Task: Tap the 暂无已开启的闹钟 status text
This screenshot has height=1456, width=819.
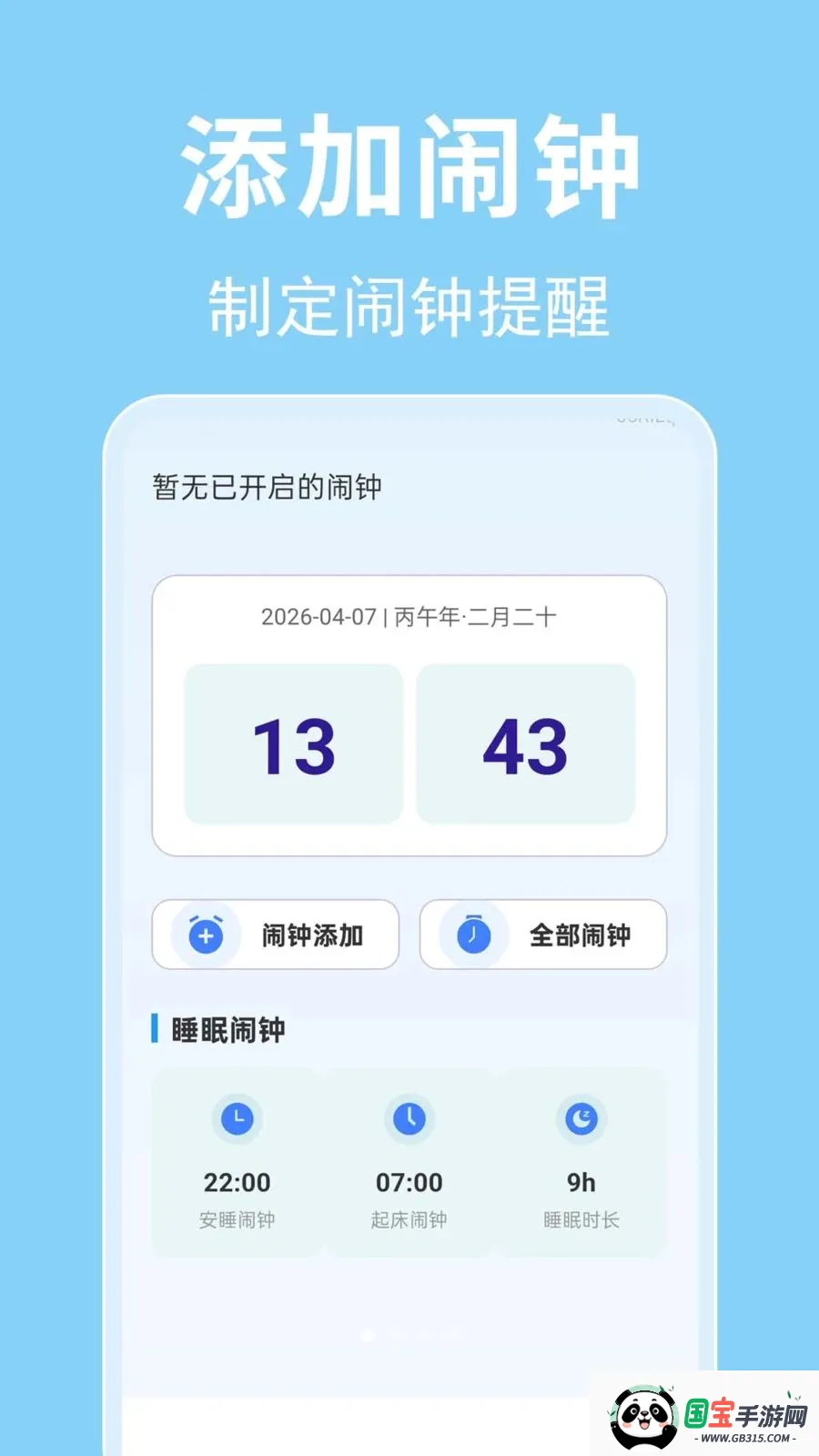Action: [268, 487]
